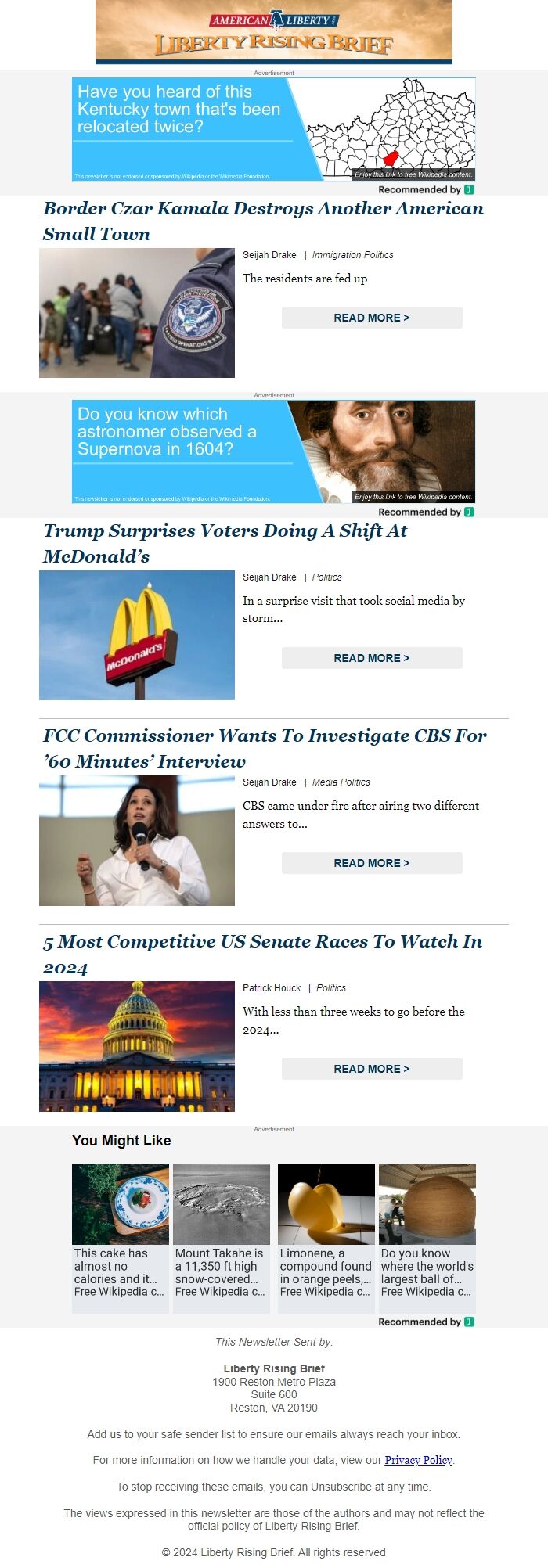View the Privacy Policy link
Screen dimensions: 548x1568
click(x=418, y=1460)
